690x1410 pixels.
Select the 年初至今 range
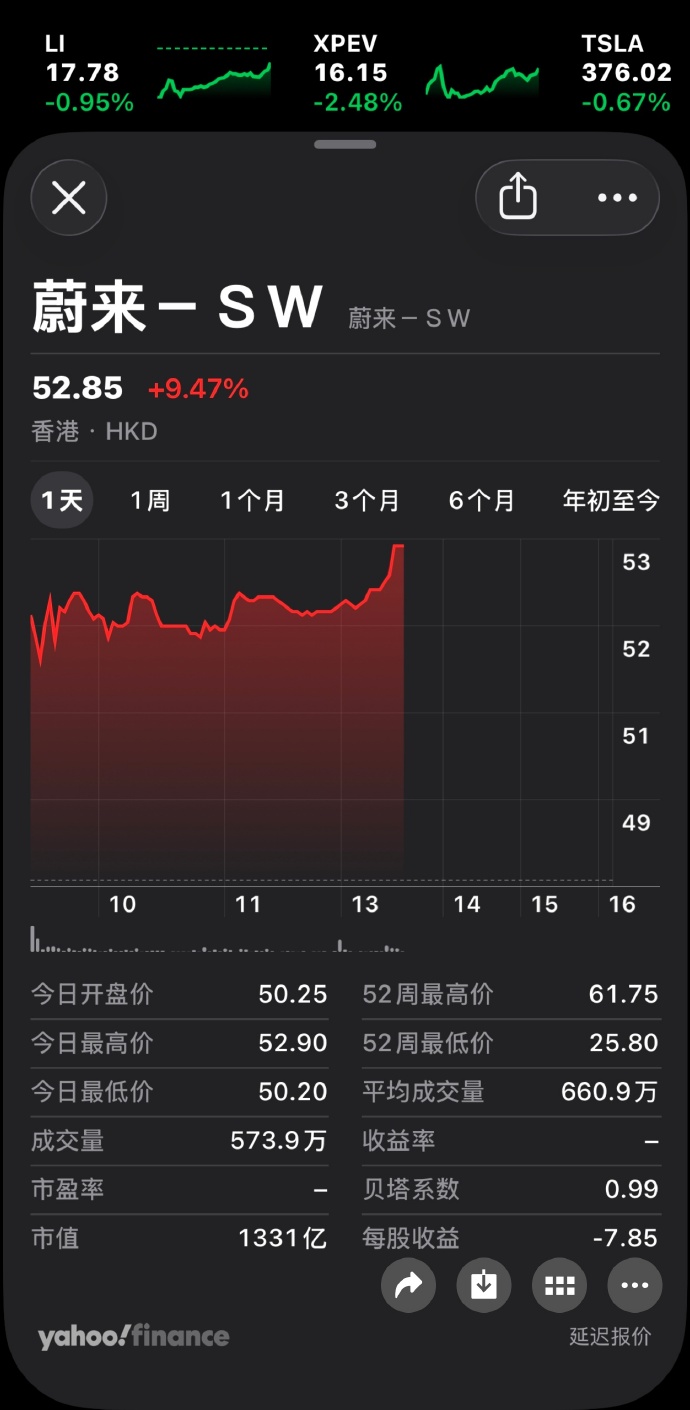[x=610, y=500]
